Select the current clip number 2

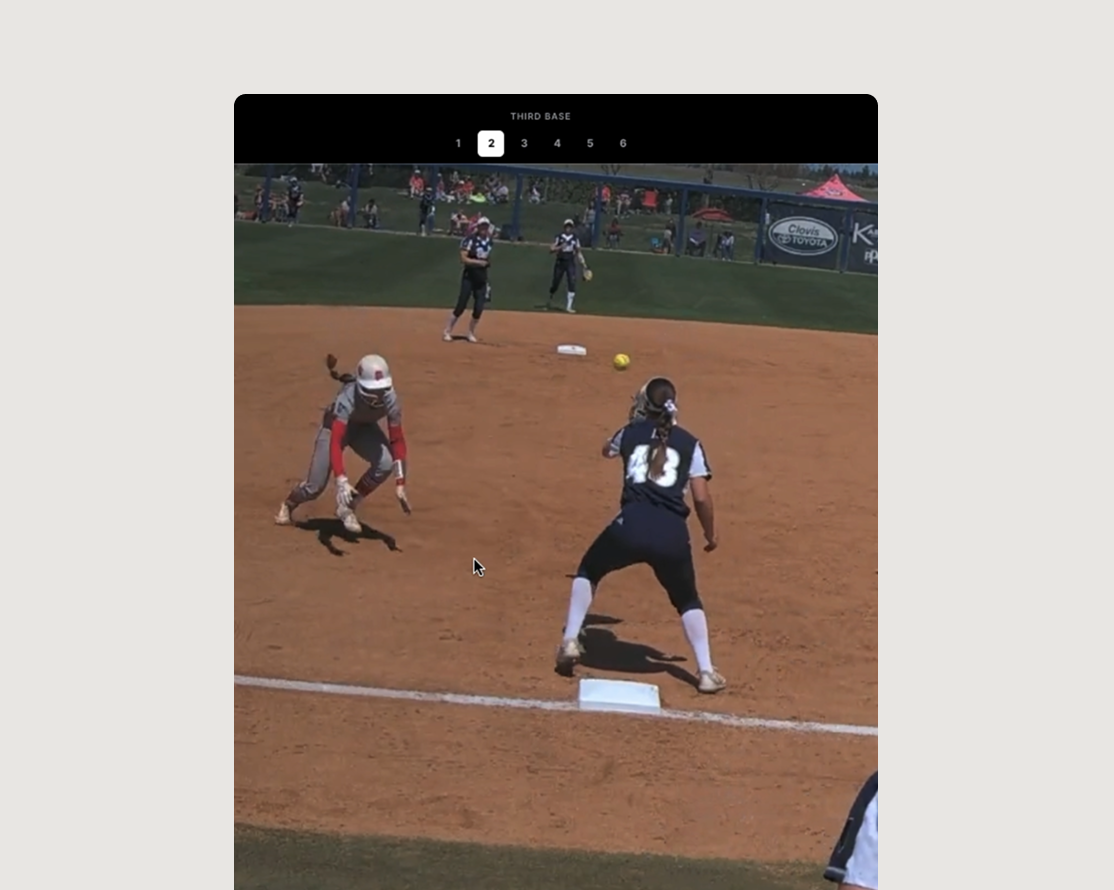pos(491,144)
